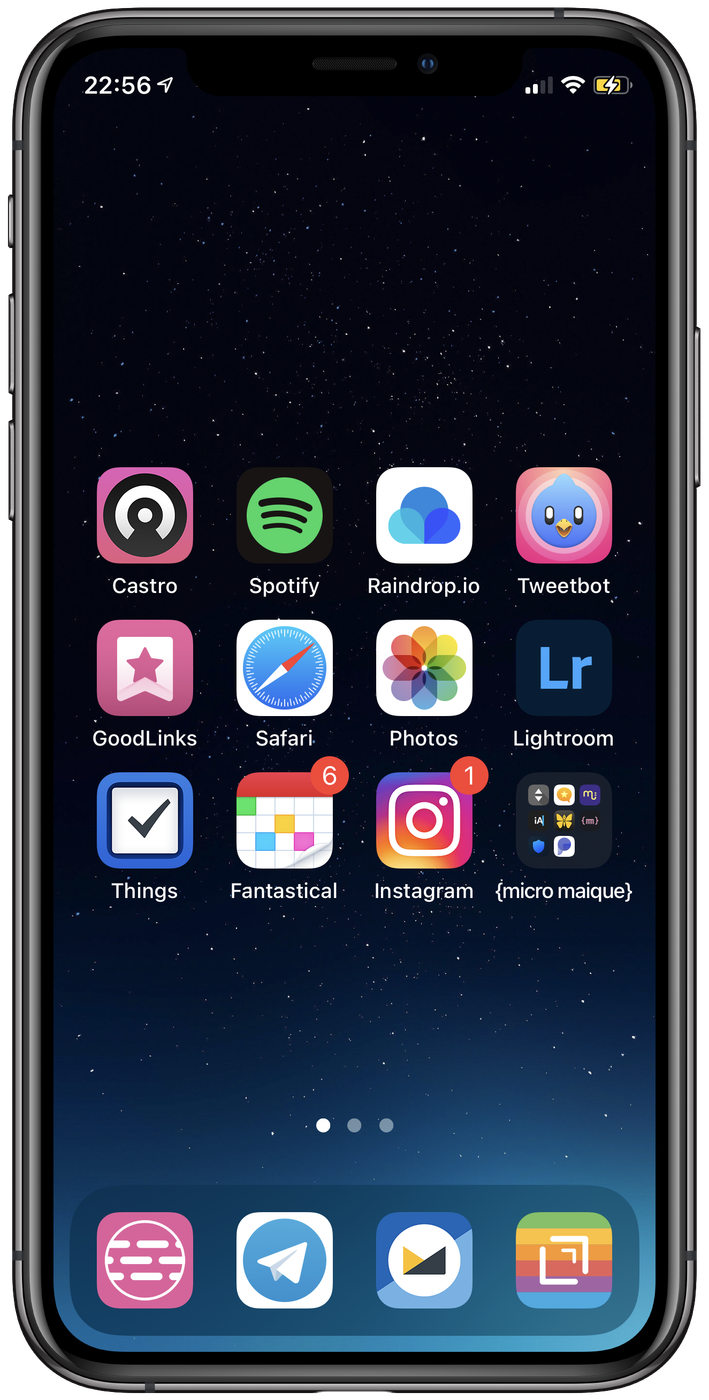Viewport: 709px width, 1400px height.
Task: Open the Castro podcast app
Action: (145, 516)
